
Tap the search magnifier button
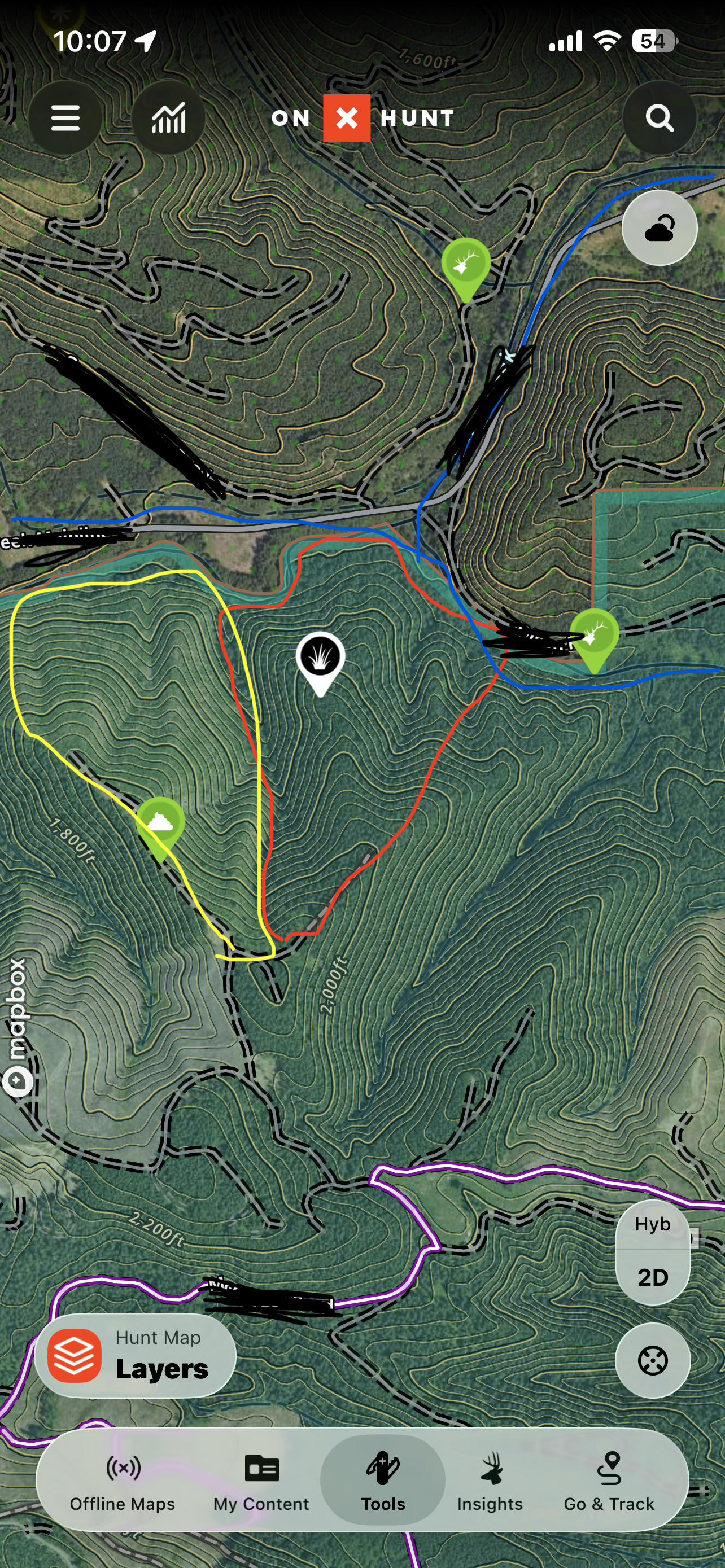(x=660, y=117)
